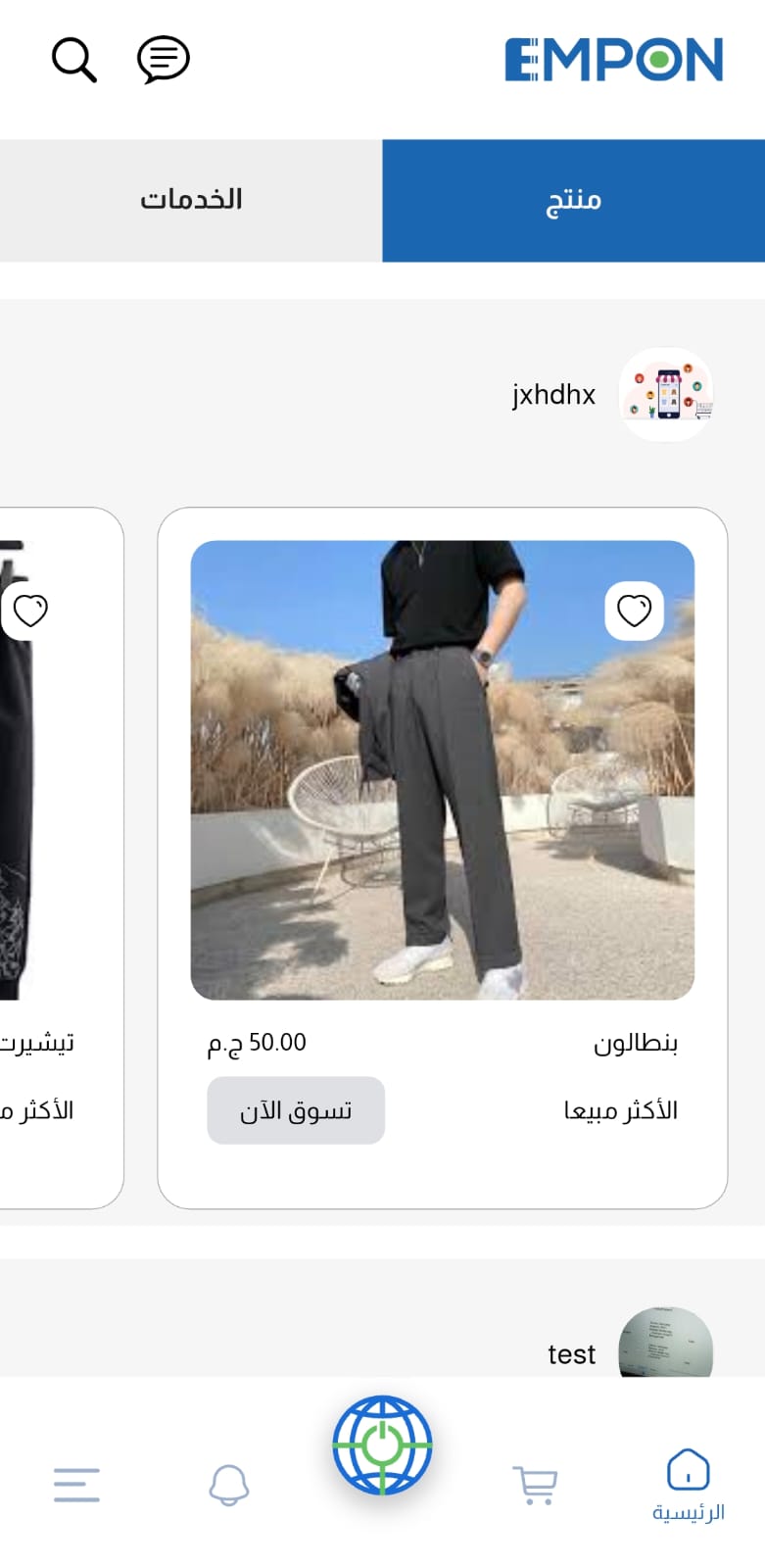
Task: Open the بنطالون product card
Action: click(443, 857)
